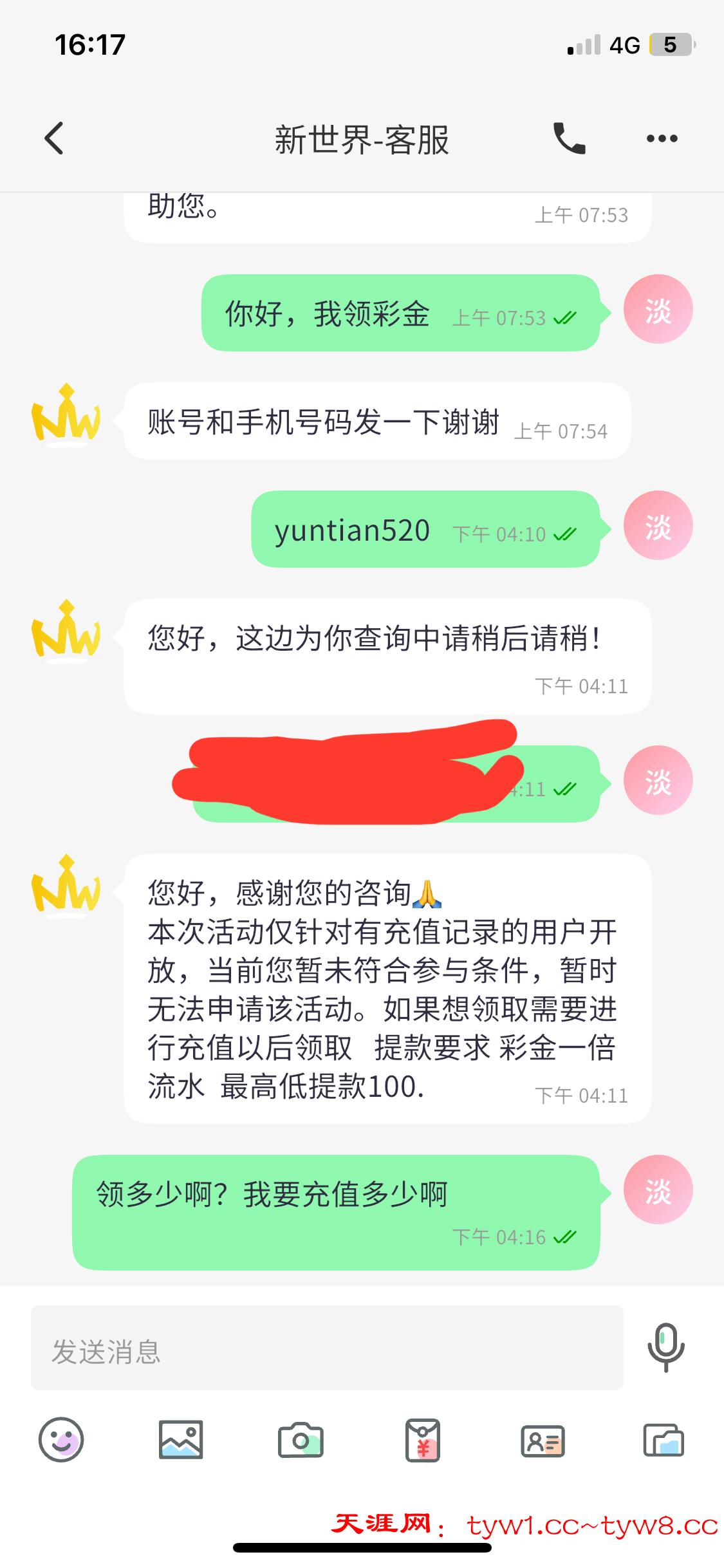This screenshot has height=1568, width=724.
Task: Attach a file from folders
Action: tap(664, 1440)
